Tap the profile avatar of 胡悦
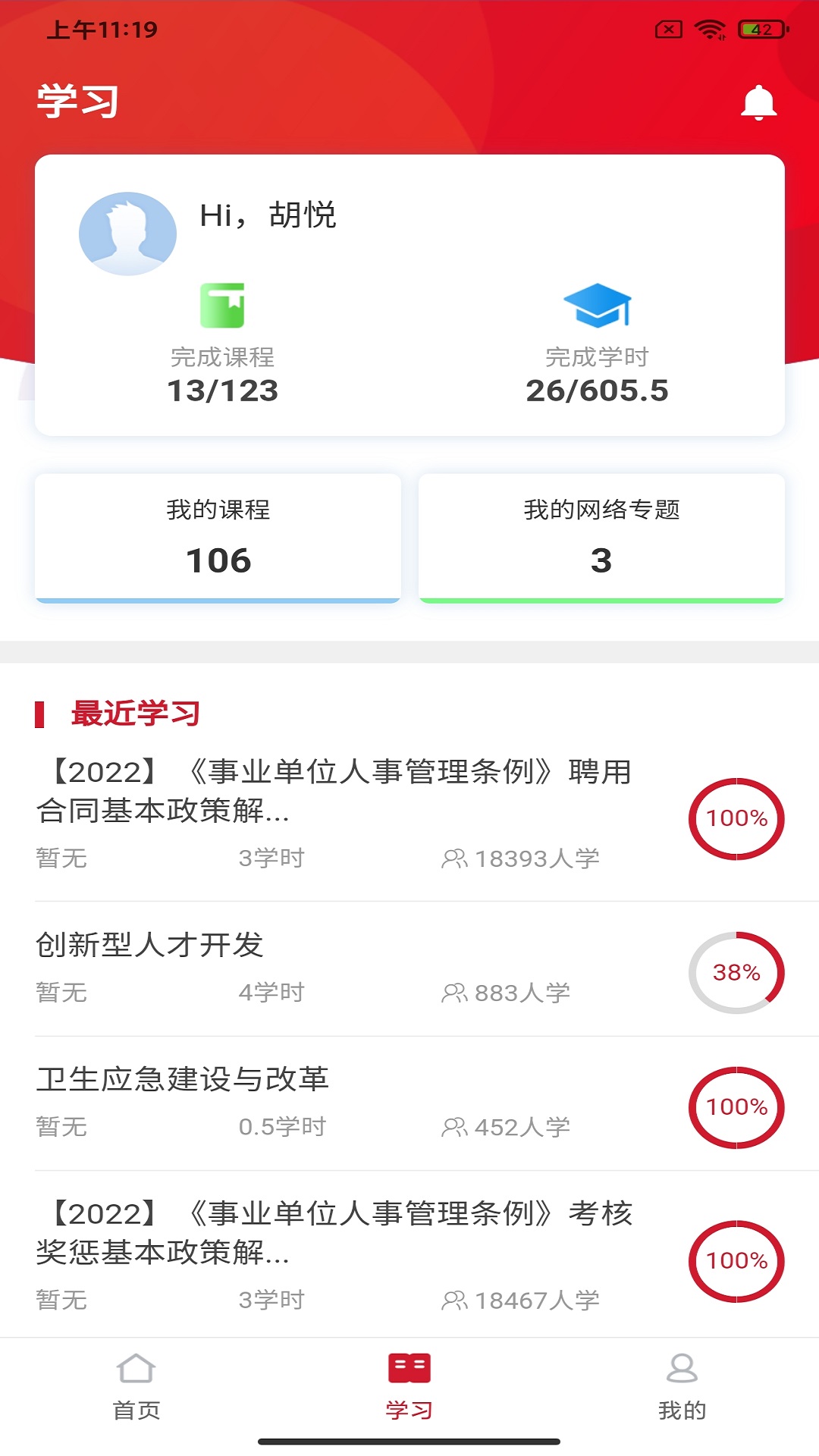 pos(127,234)
